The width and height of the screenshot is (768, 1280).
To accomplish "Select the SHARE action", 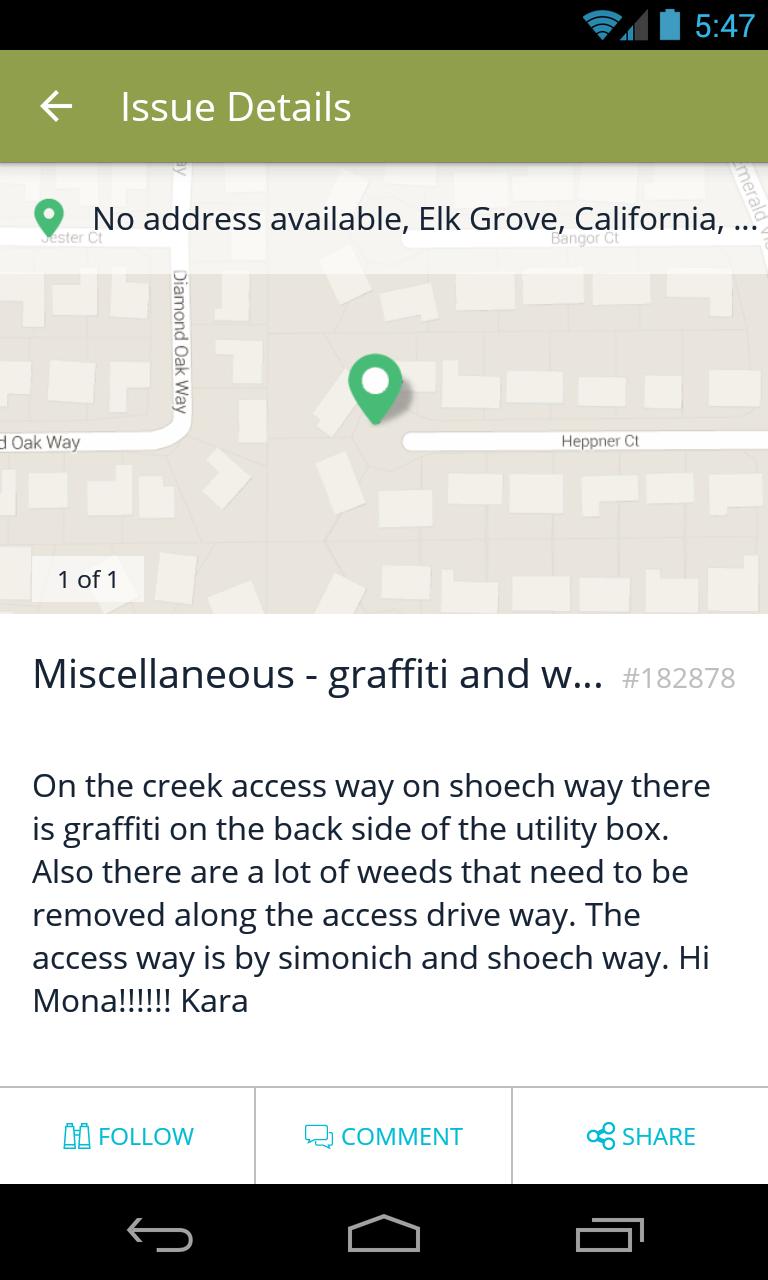I will click(640, 1136).
